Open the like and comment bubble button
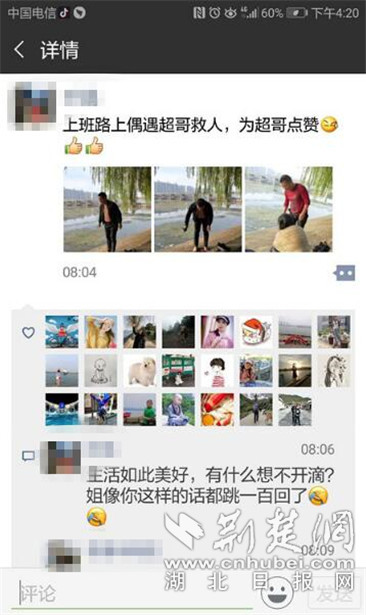This screenshot has width=366, height=615. pyautogui.click(x=345, y=273)
